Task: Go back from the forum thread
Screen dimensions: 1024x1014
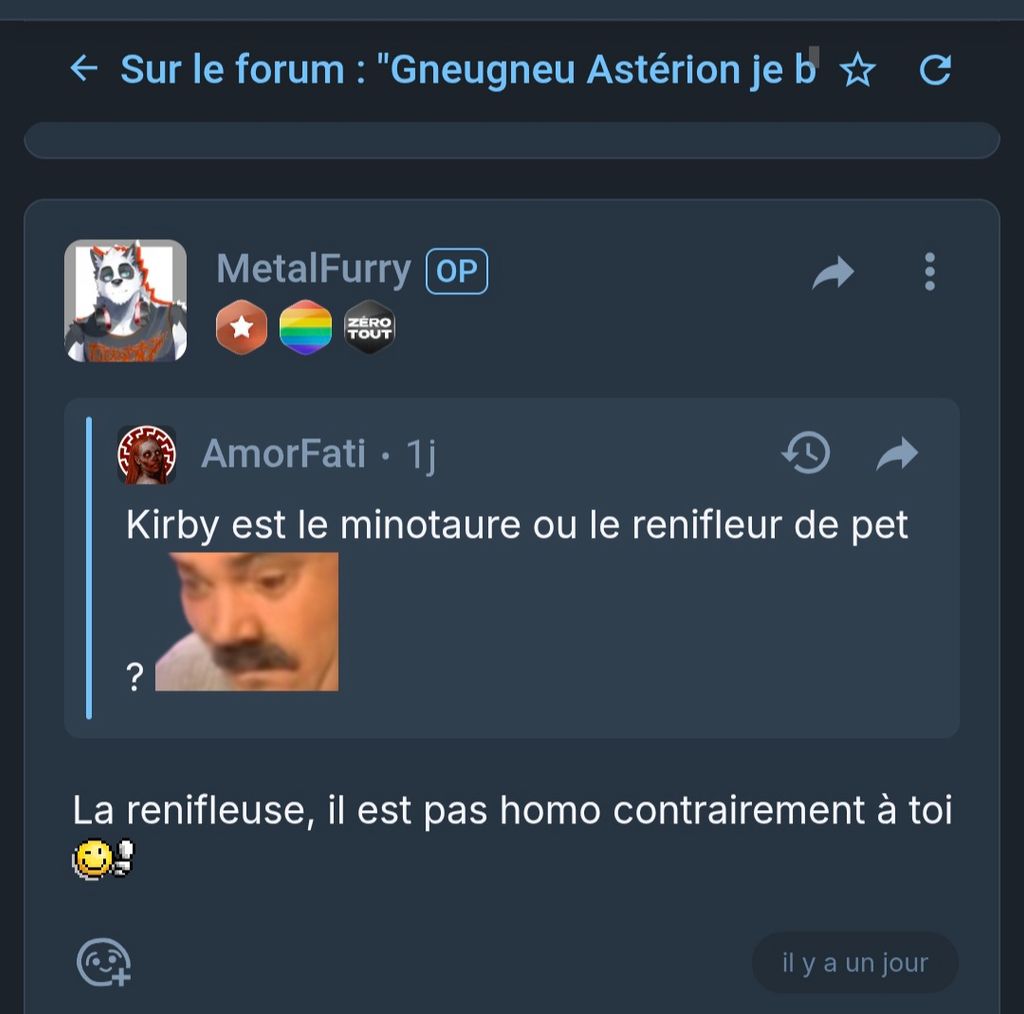Action: coord(84,69)
